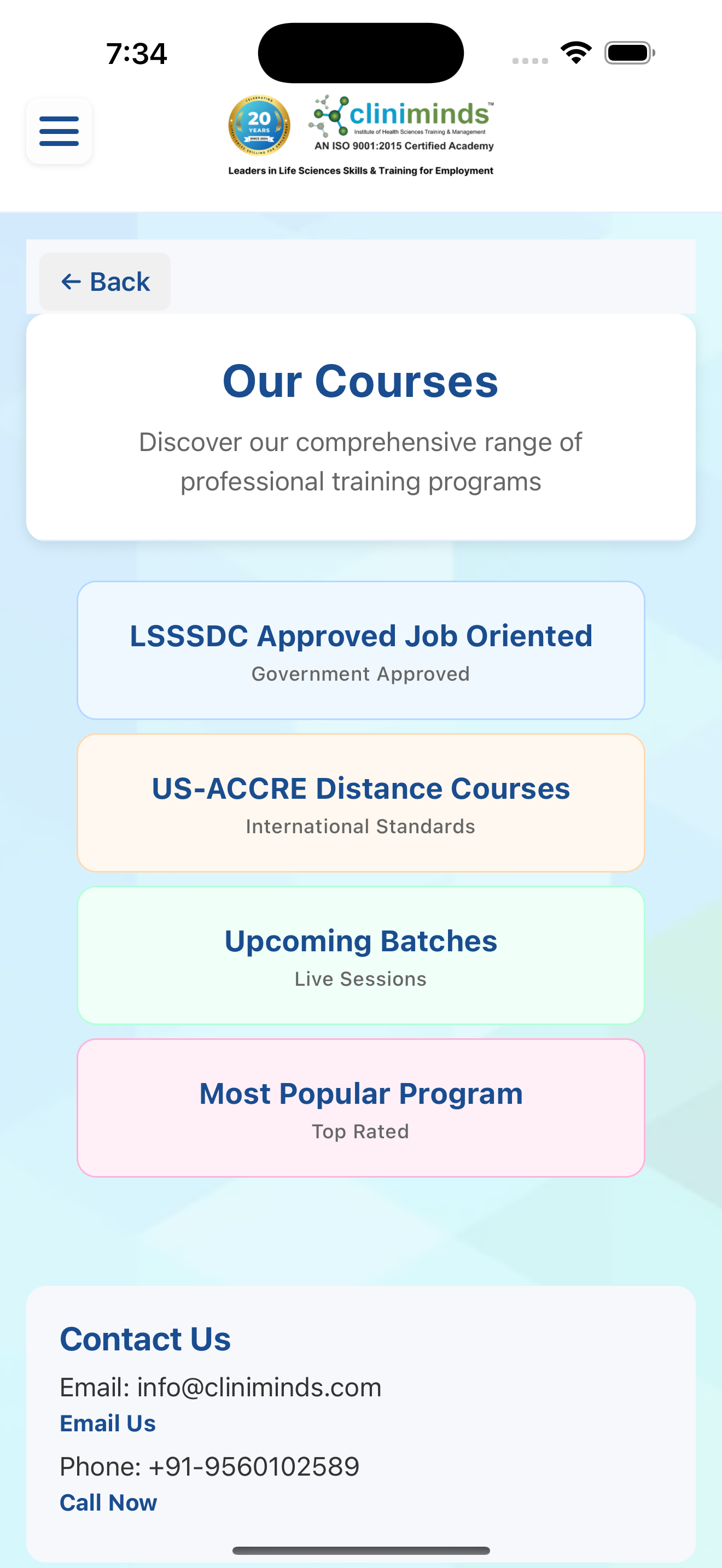Go back using the Back button
Image resolution: width=722 pixels, height=1568 pixels.
(x=104, y=282)
